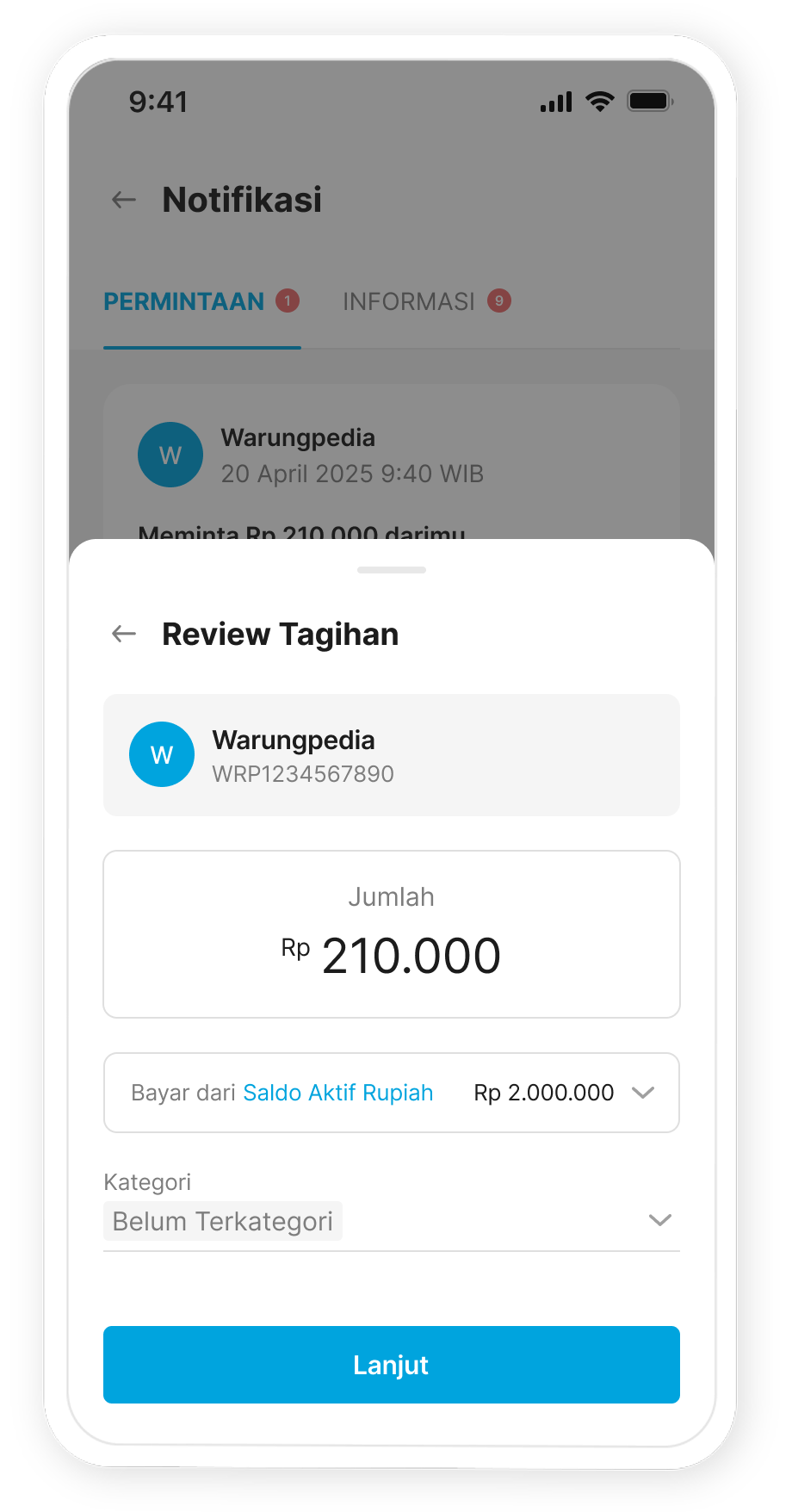792x1512 pixels.
Task: Go back from Review Tagihan sheet
Action: pyautogui.click(x=124, y=635)
